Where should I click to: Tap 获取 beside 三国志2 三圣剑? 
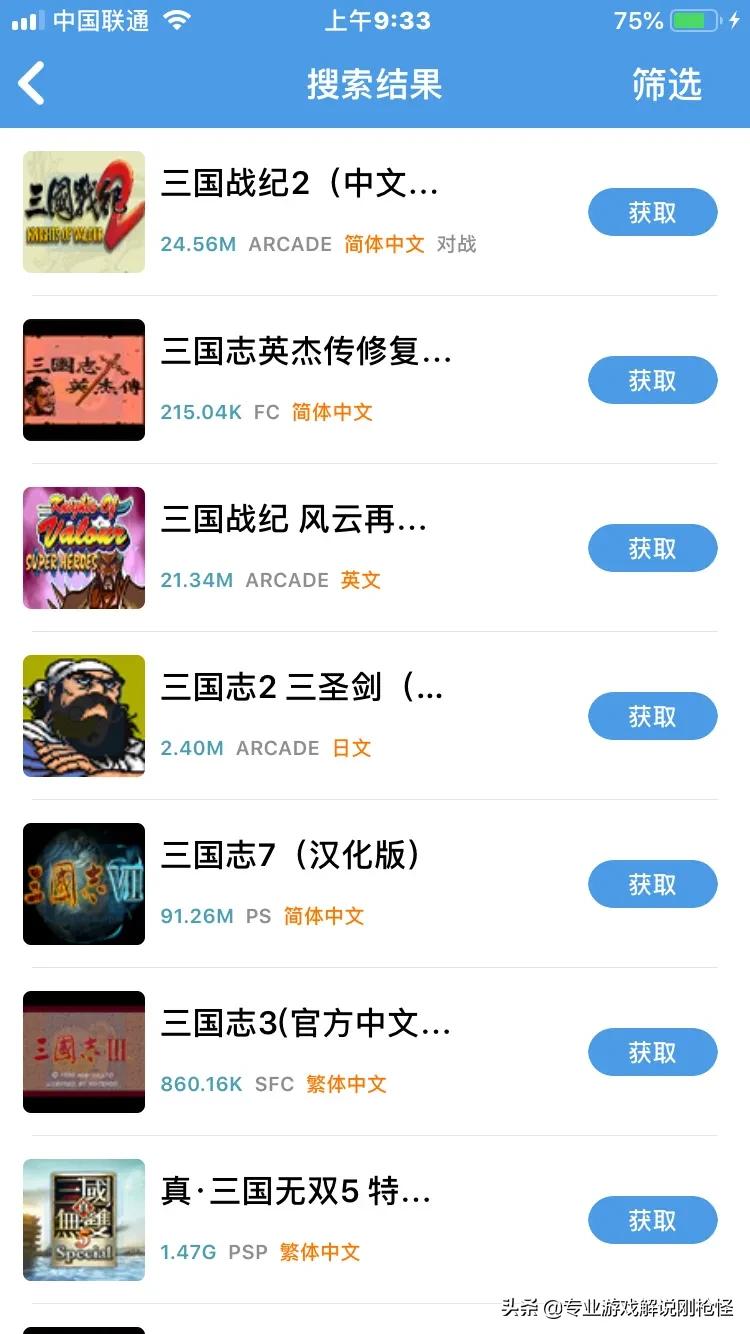(652, 717)
